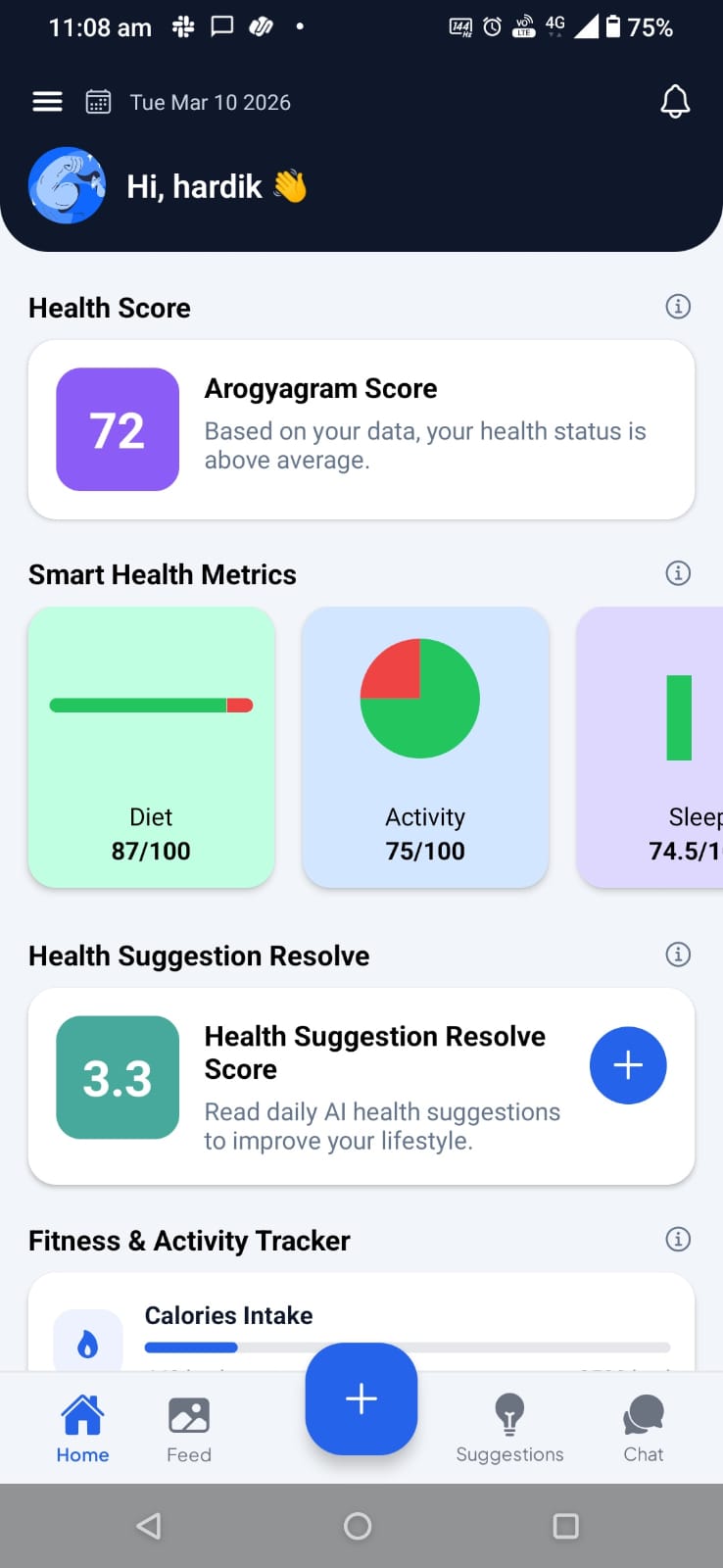Show info for Health Suggestion Resolve
This screenshot has height=1568, width=723.
pyautogui.click(x=678, y=955)
